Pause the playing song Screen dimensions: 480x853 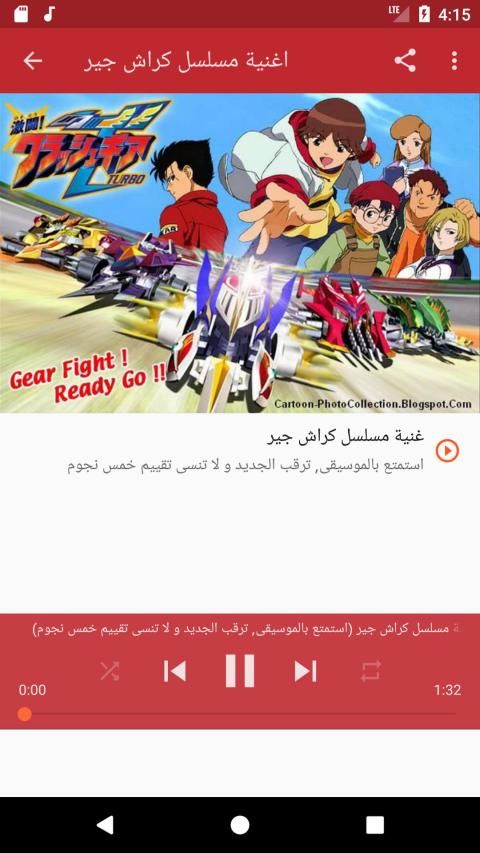tap(240, 671)
